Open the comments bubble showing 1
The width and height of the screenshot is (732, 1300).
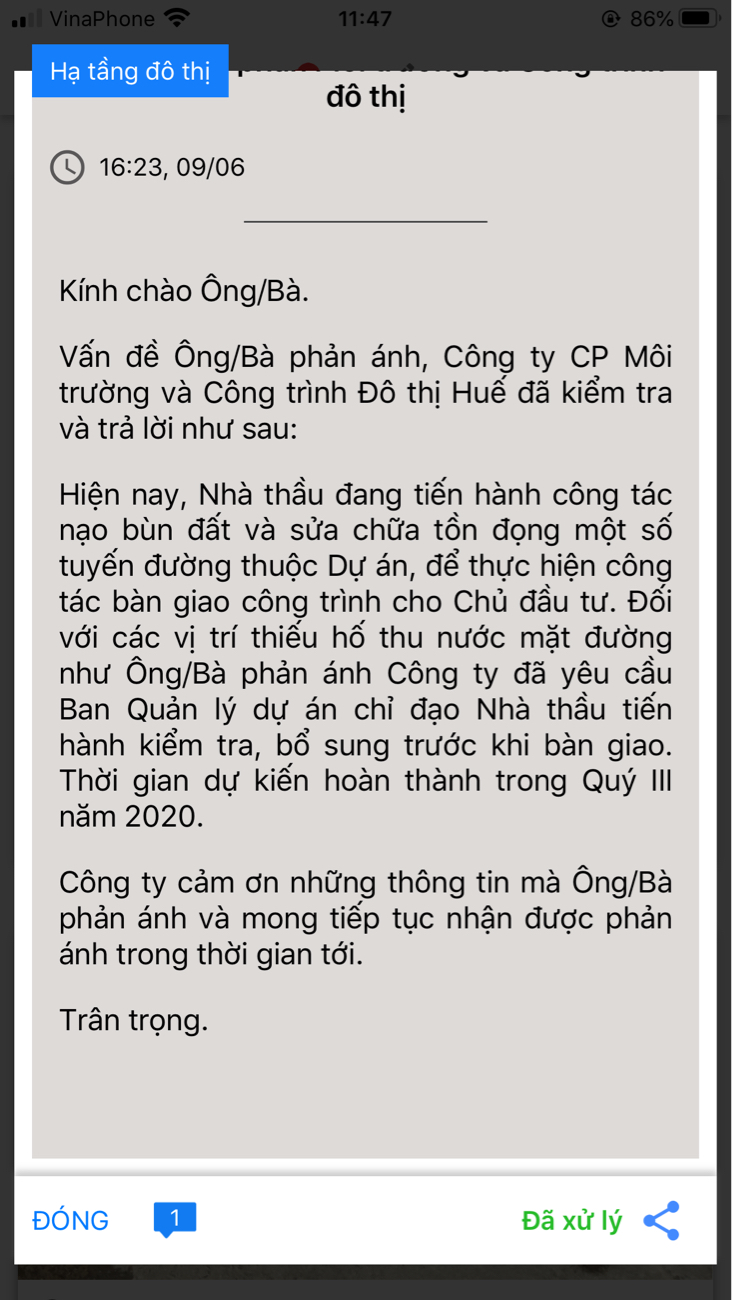pyautogui.click(x=175, y=1219)
